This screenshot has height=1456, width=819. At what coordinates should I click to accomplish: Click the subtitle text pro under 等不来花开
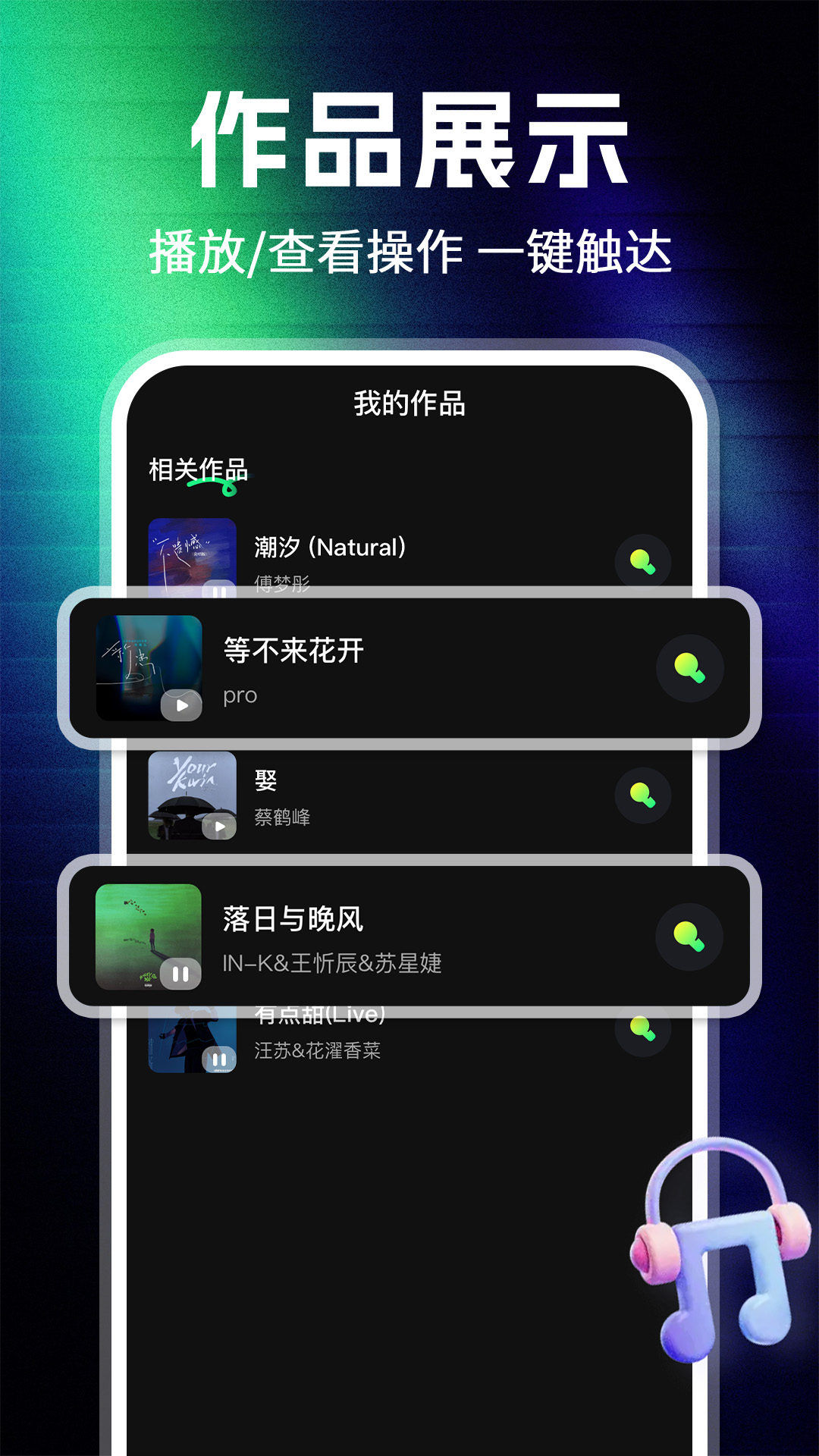coord(239,696)
